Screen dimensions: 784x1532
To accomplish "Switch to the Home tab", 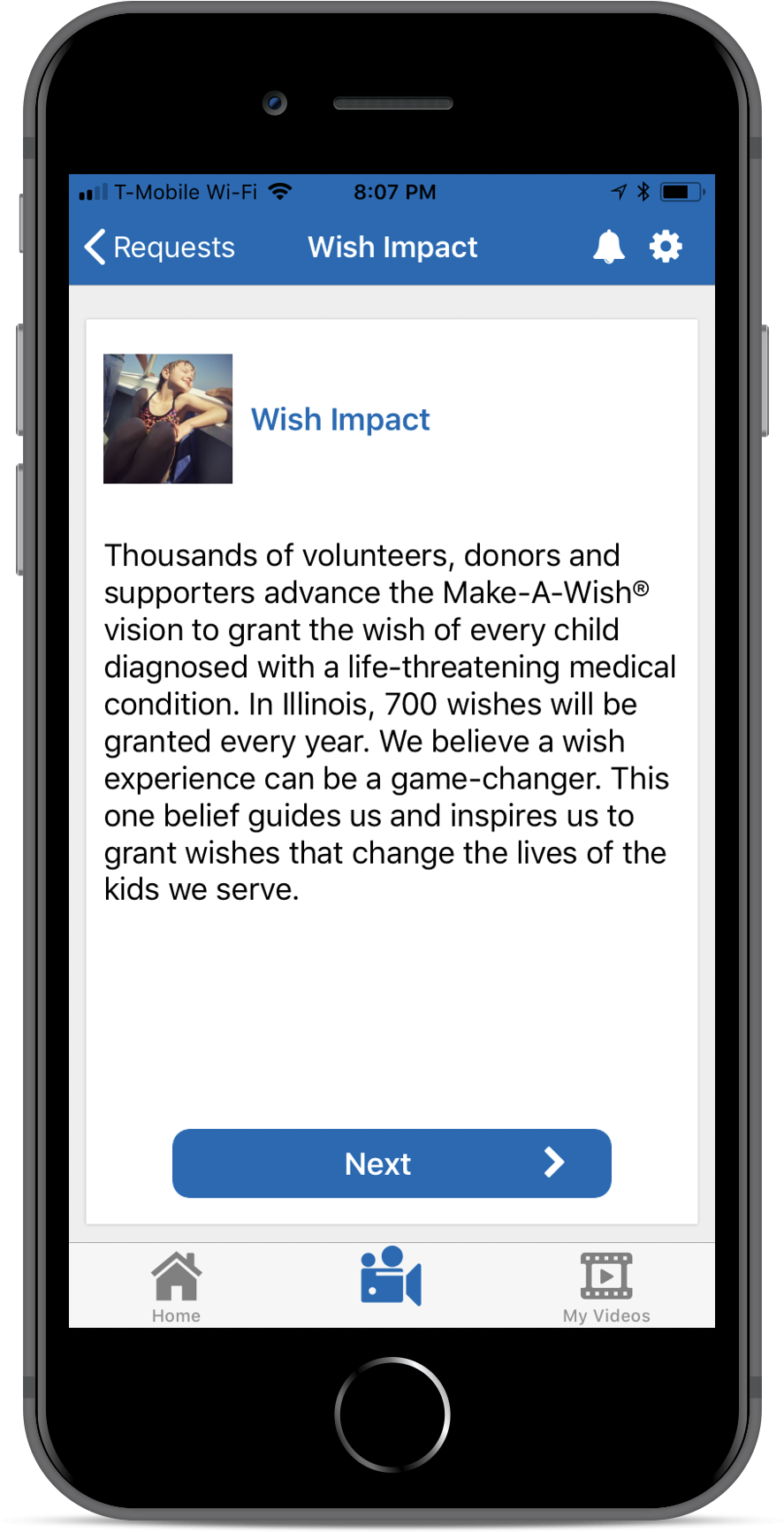I will (x=176, y=1286).
